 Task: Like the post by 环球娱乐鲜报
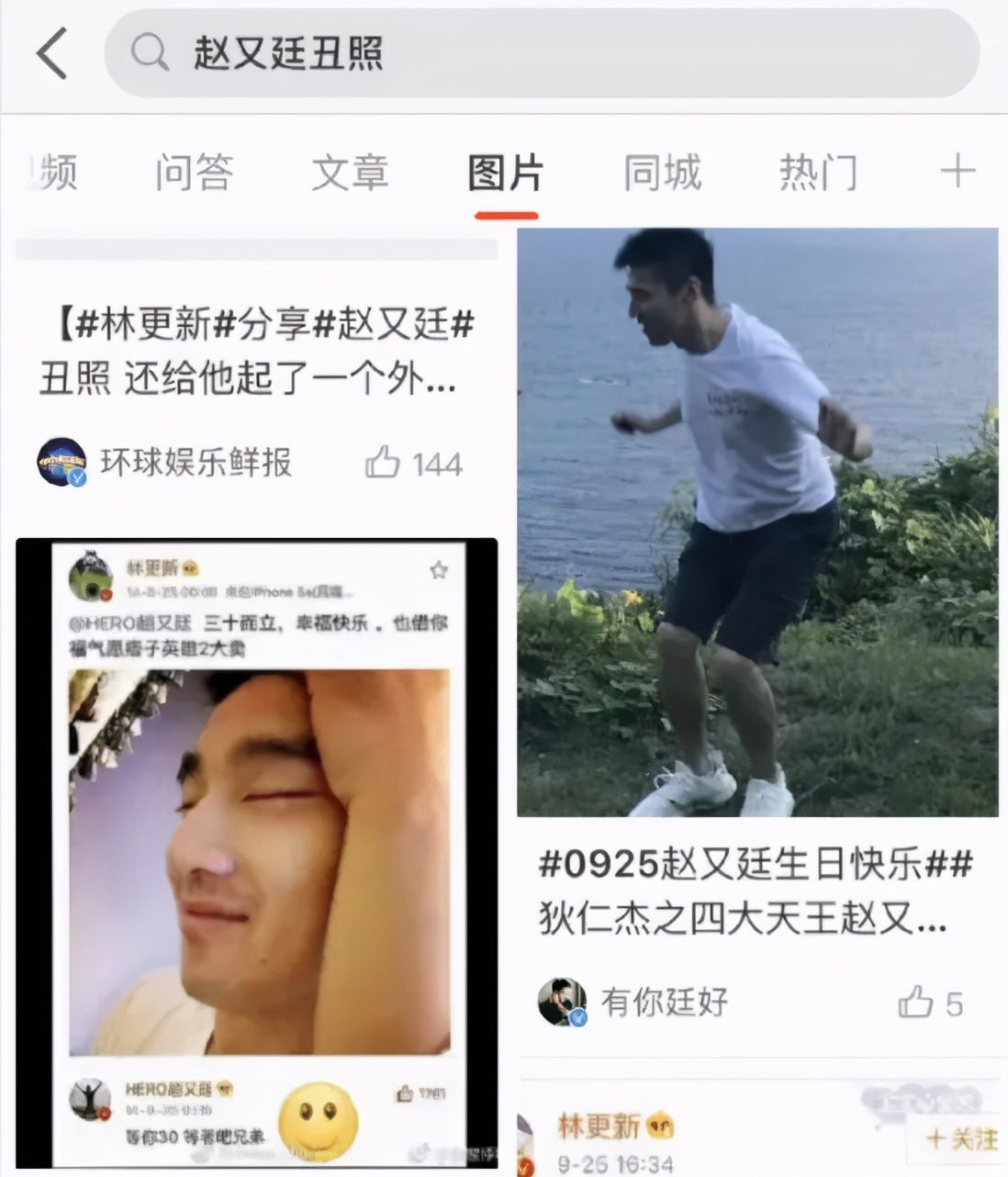[x=413, y=463]
